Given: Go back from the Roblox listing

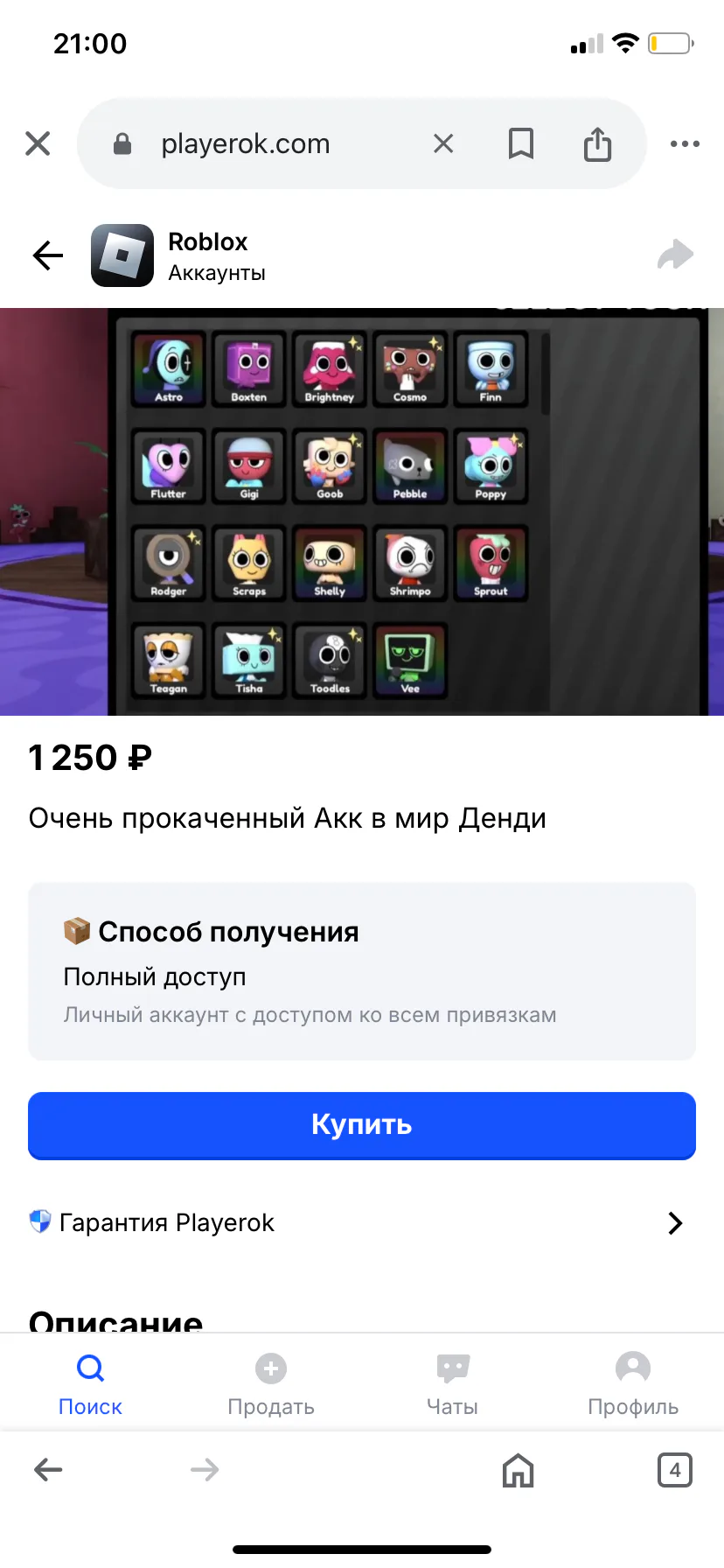Looking at the screenshot, I should pyautogui.click(x=48, y=255).
